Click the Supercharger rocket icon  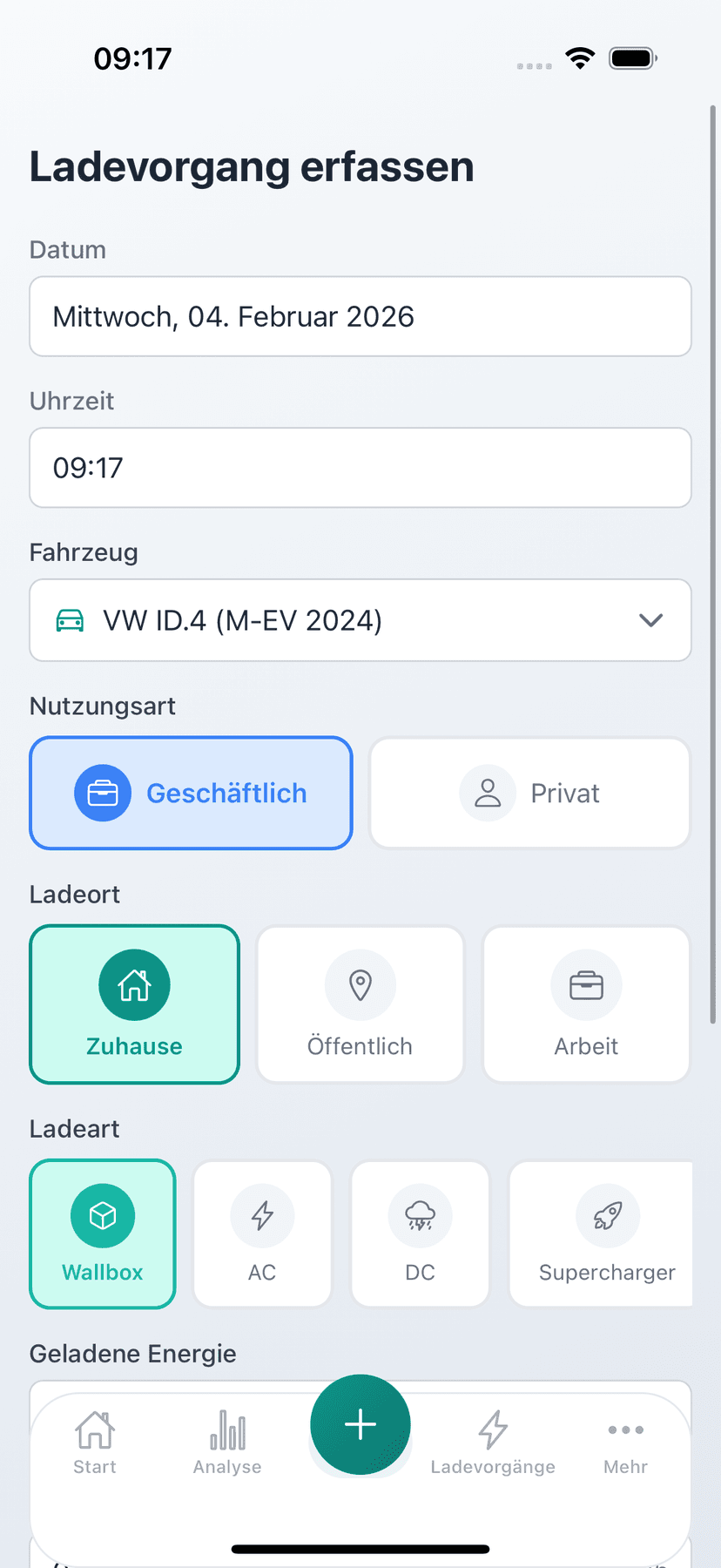coord(607,1215)
